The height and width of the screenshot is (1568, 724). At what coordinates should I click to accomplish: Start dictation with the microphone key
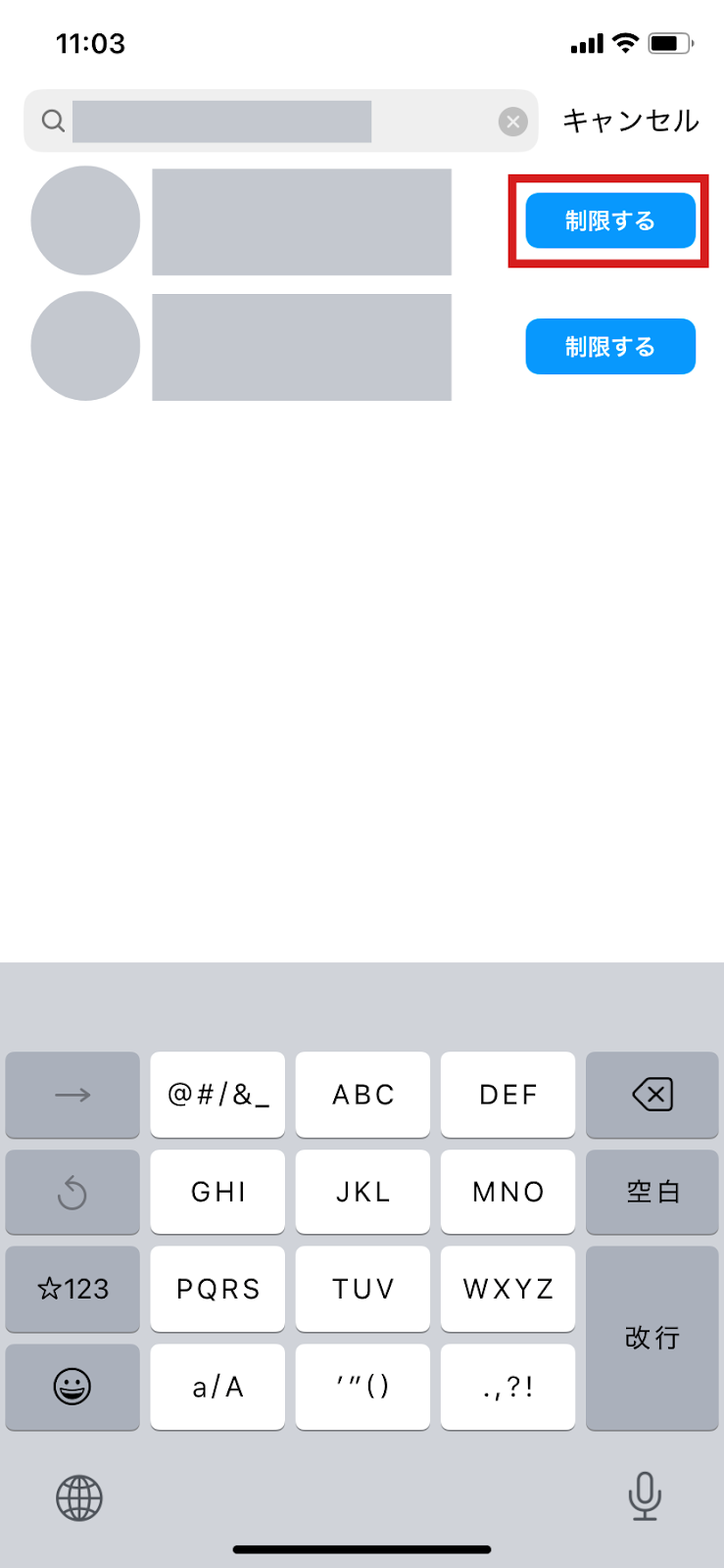click(x=644, y=1496)
